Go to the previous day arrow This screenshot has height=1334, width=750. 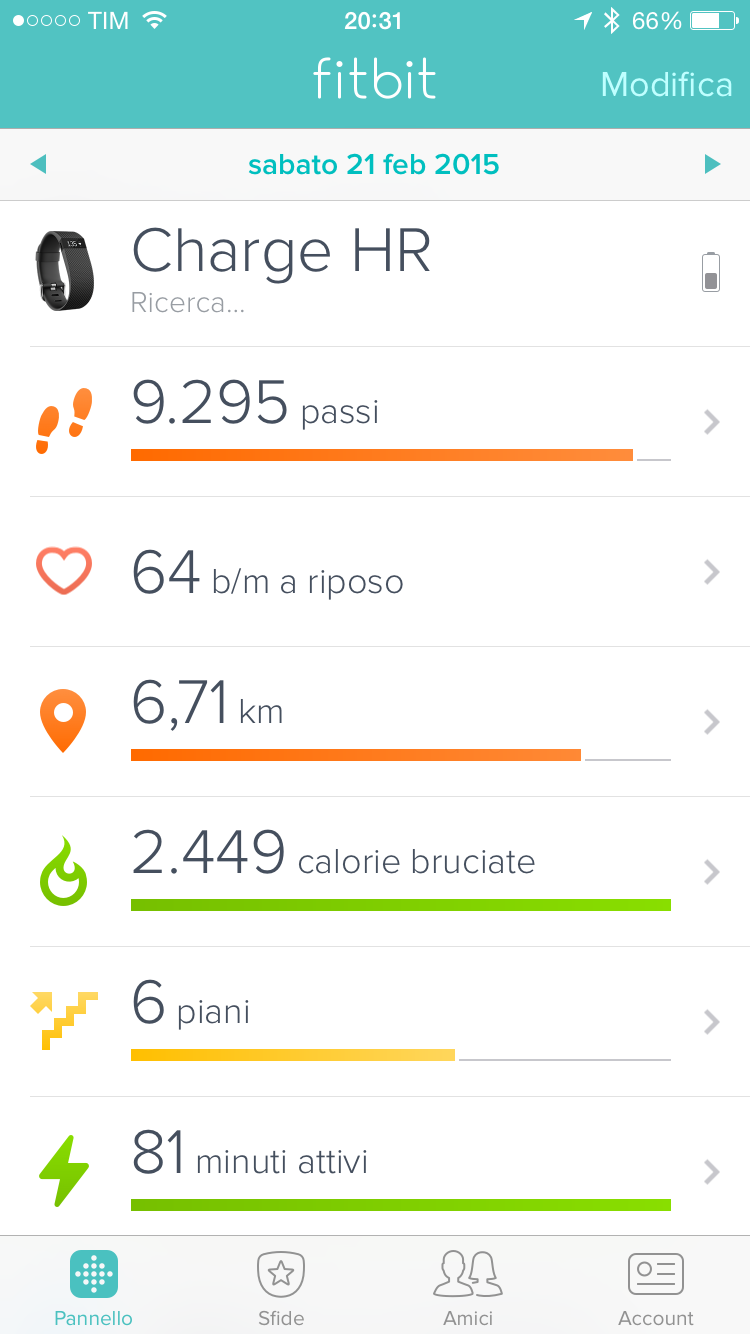pos(38,164)
